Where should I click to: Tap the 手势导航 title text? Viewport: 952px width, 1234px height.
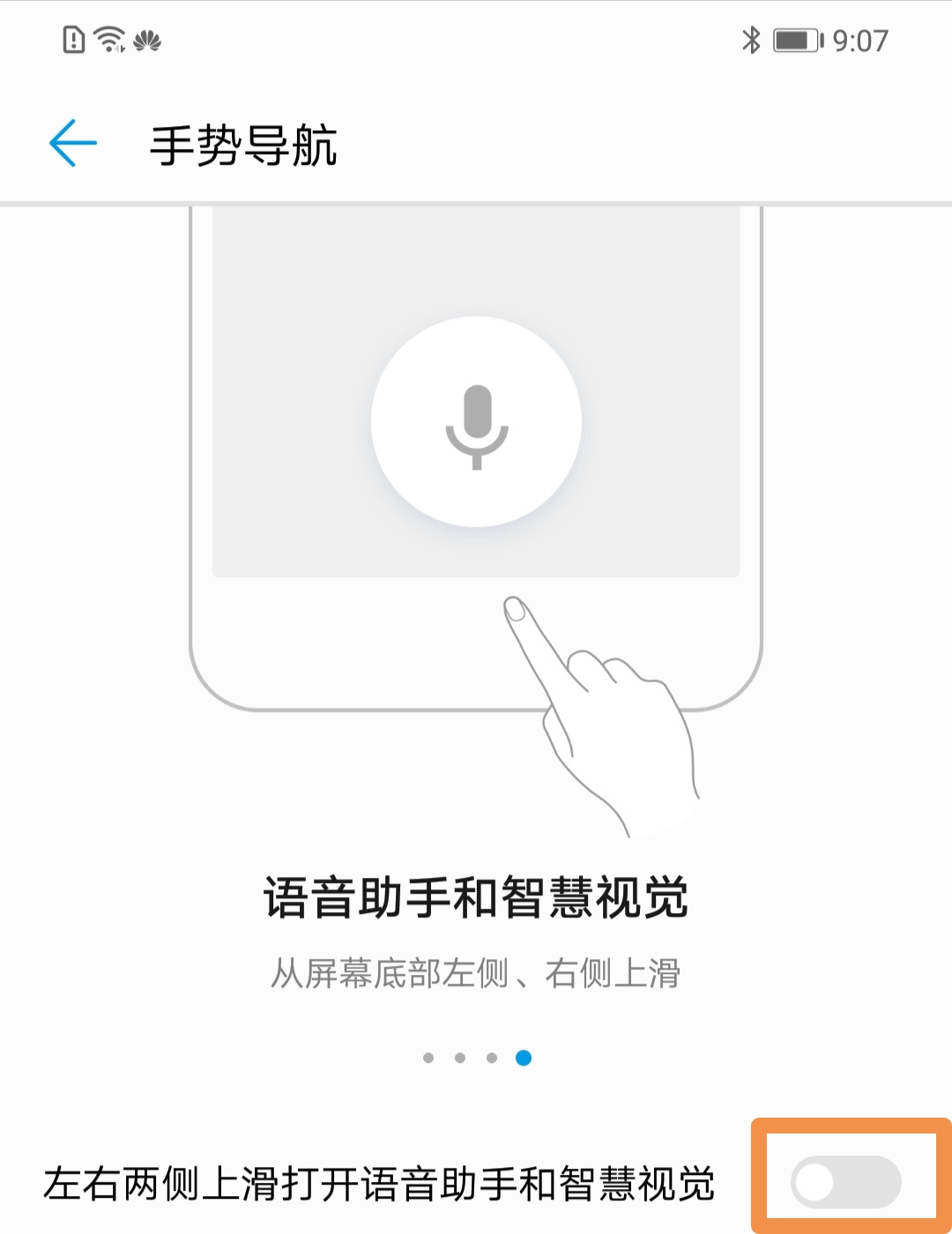tap(245, 141)
